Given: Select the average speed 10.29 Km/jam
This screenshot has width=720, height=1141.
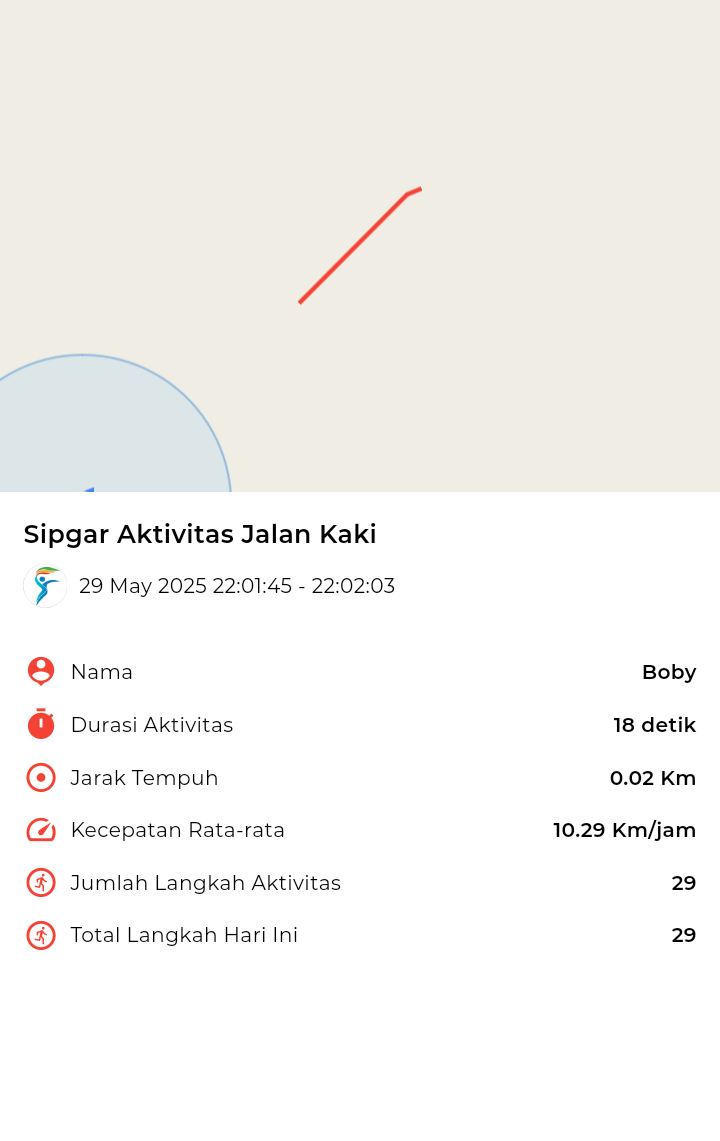Looking at the screenshot, I should click(624, 830).
